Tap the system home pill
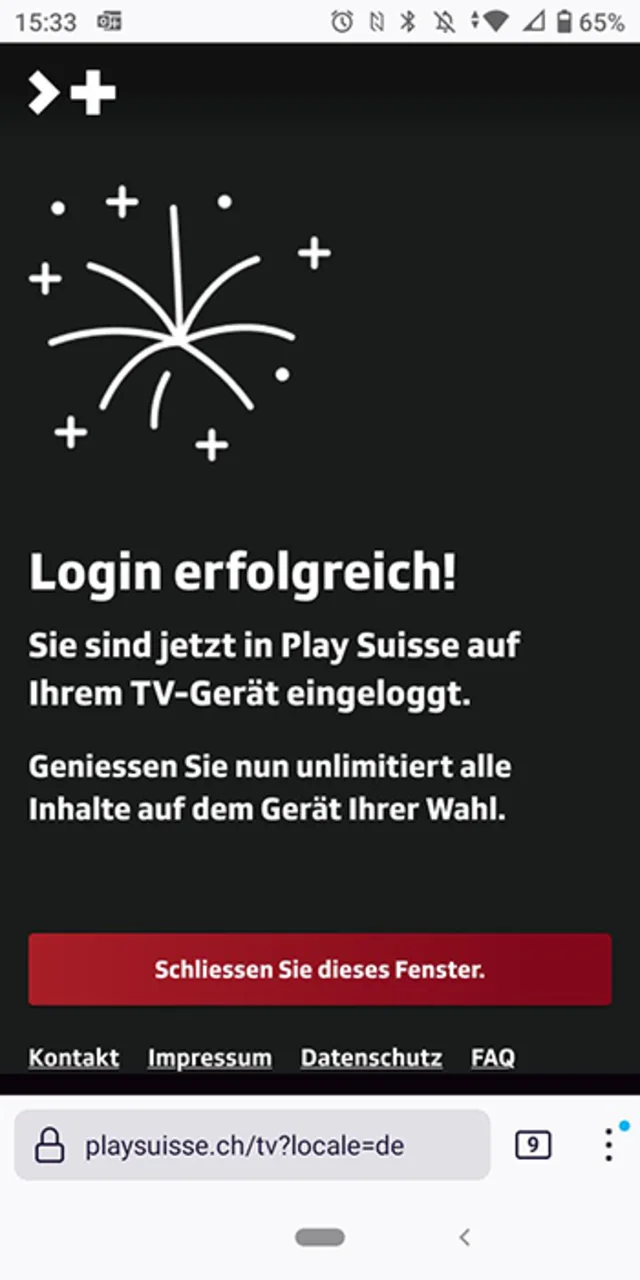This screenshot has width=640, height=1280. [320, 1237]
